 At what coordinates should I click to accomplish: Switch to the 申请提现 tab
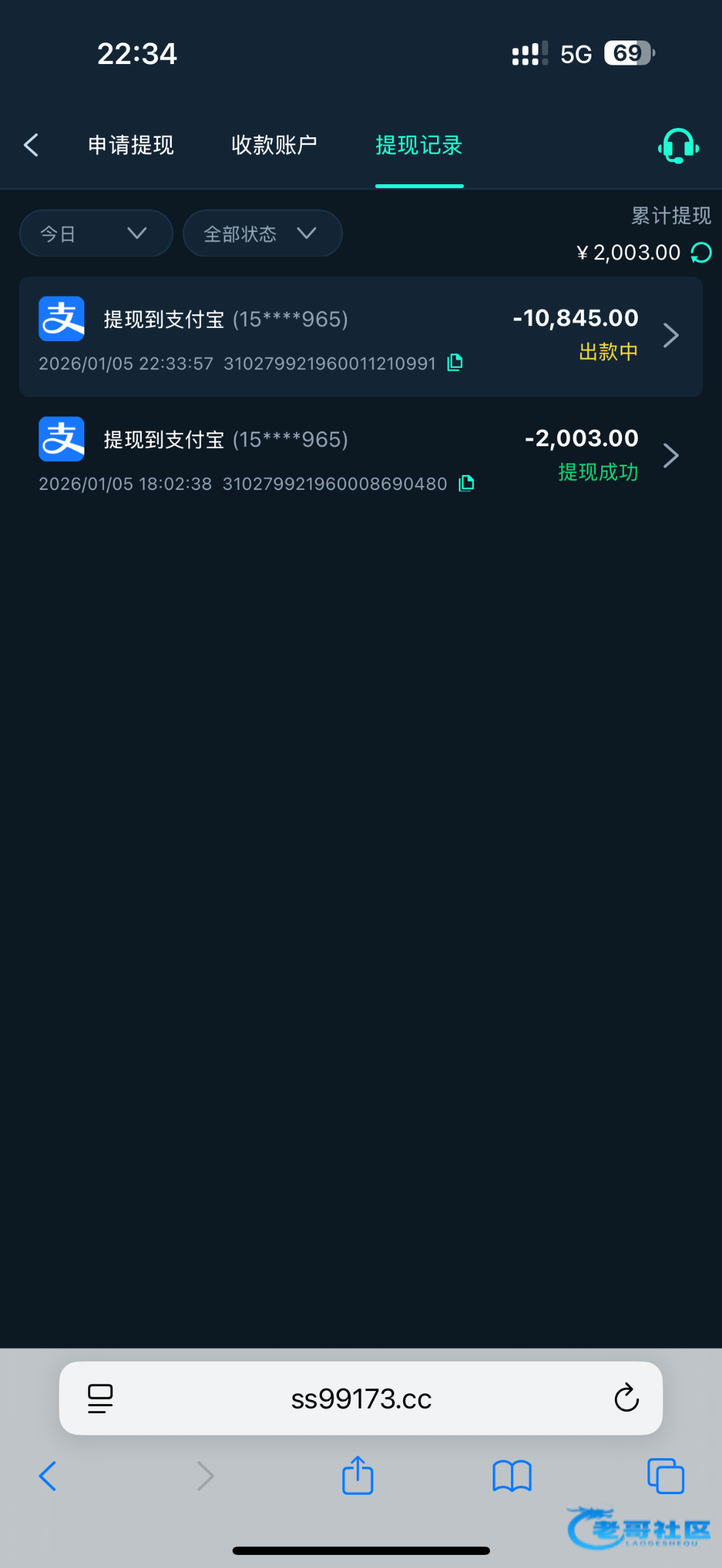click(x=131, y=145)
